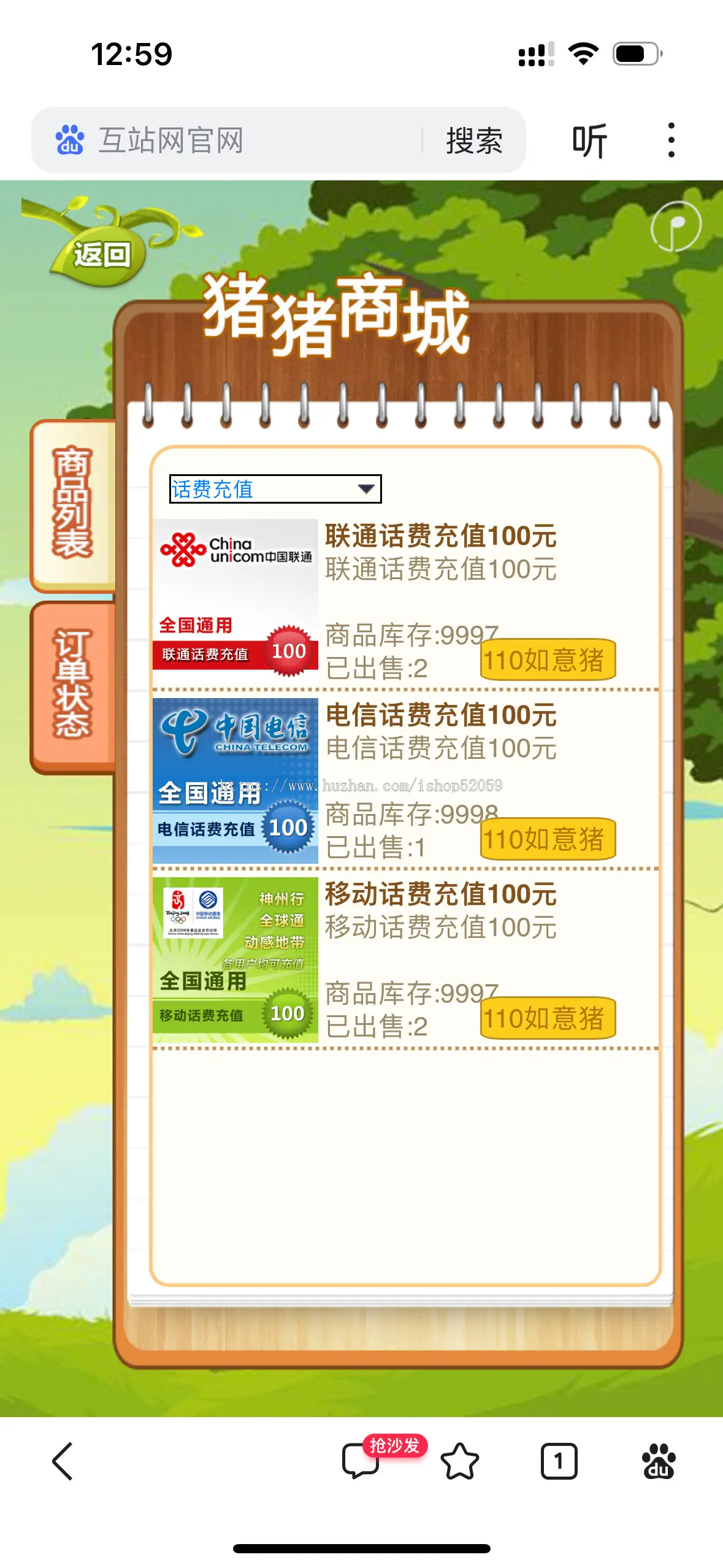Open comments with 抢沙发 badge
723x1568 pixels.
tap(362, 1461)
